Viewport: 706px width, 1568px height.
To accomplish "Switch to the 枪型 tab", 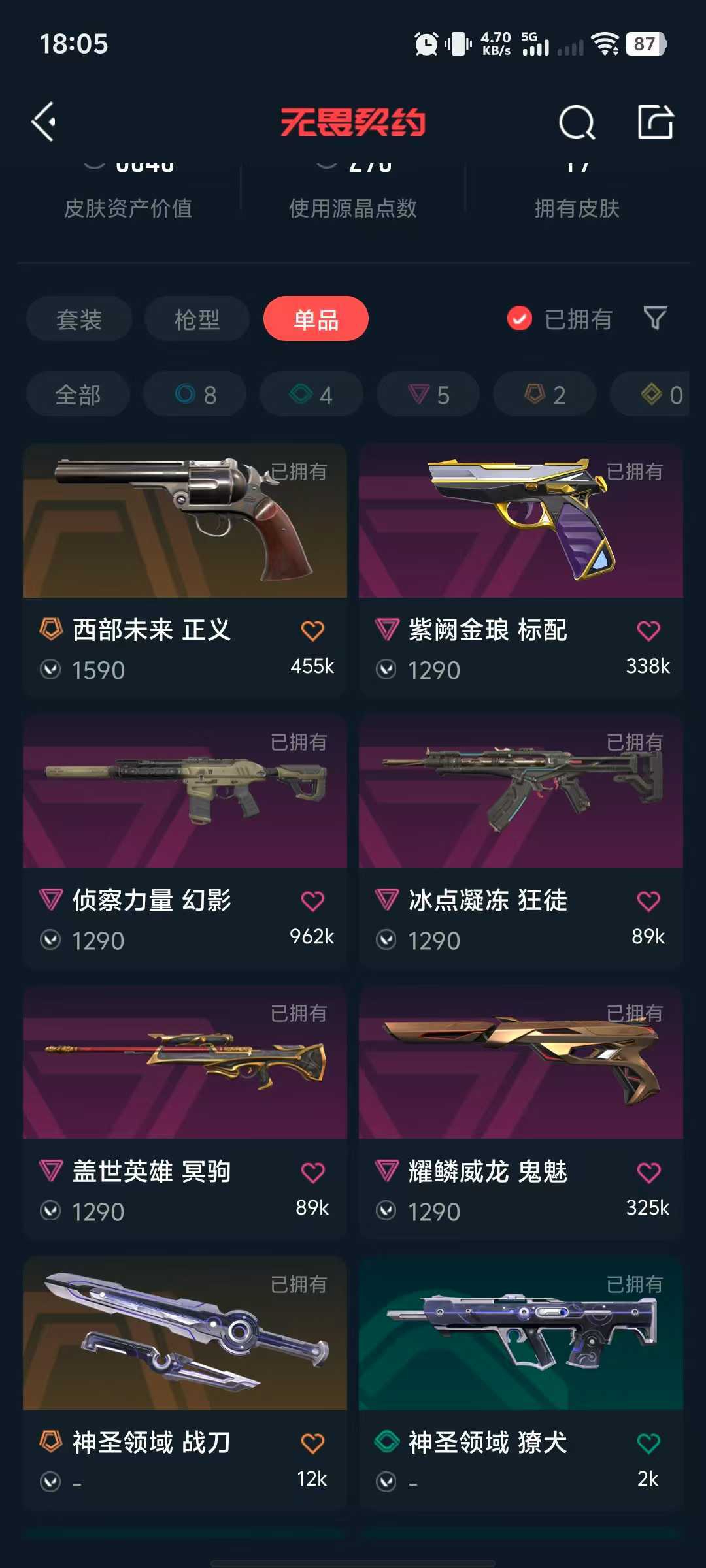I will click(197, 319).
